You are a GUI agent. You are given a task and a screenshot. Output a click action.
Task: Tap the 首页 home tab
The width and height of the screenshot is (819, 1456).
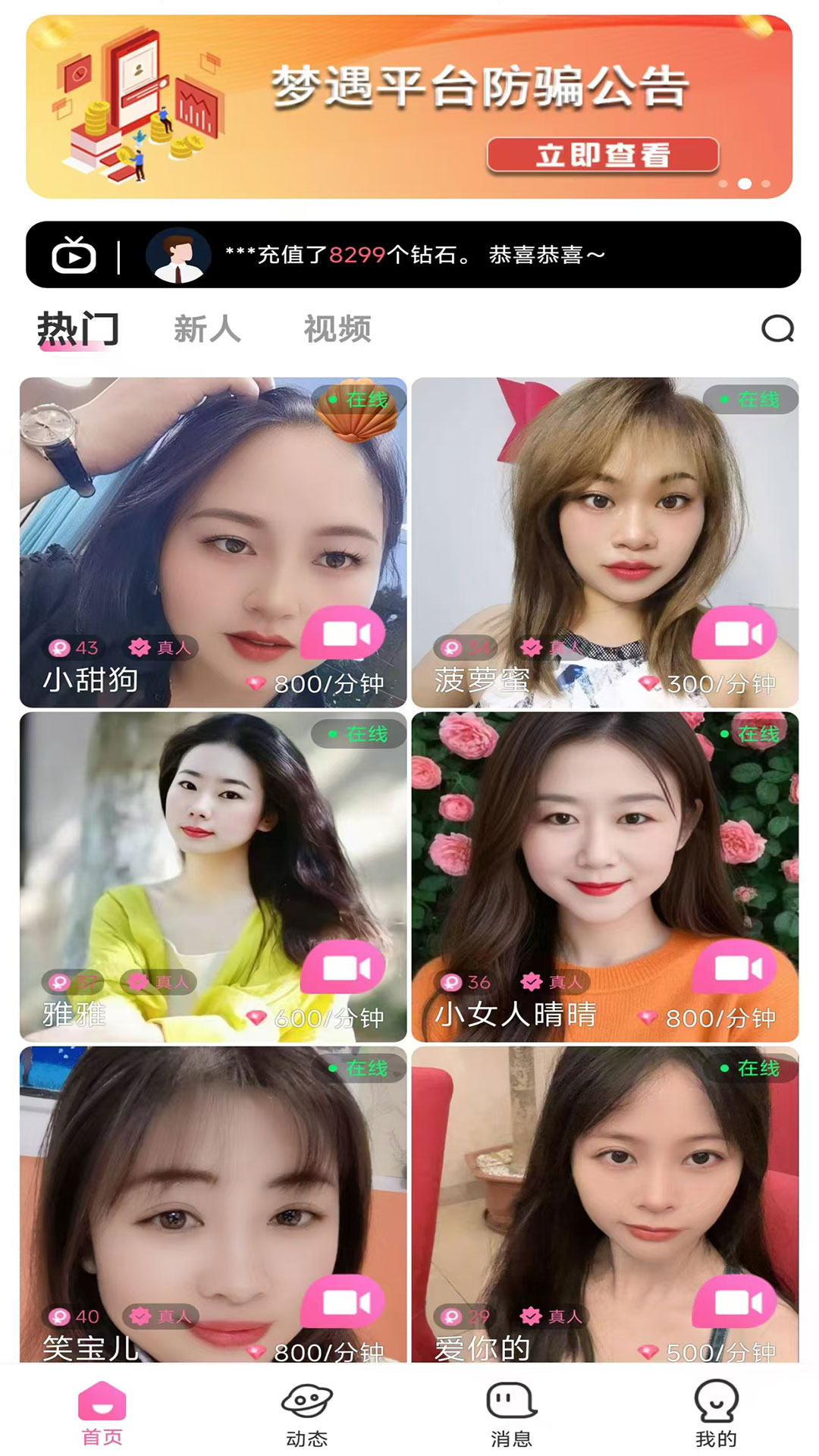(102, 1415)
